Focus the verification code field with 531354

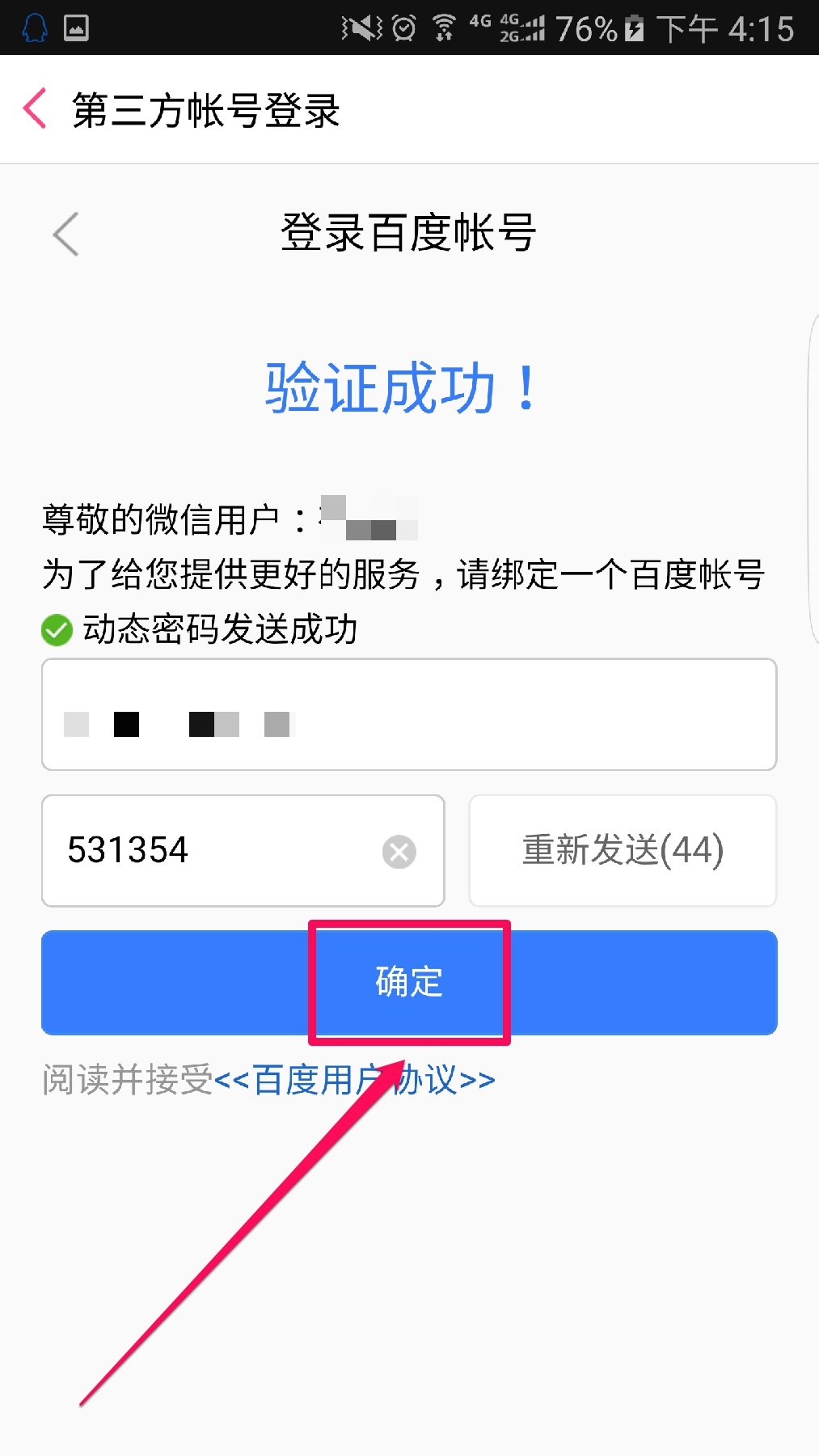pos(210,851)
